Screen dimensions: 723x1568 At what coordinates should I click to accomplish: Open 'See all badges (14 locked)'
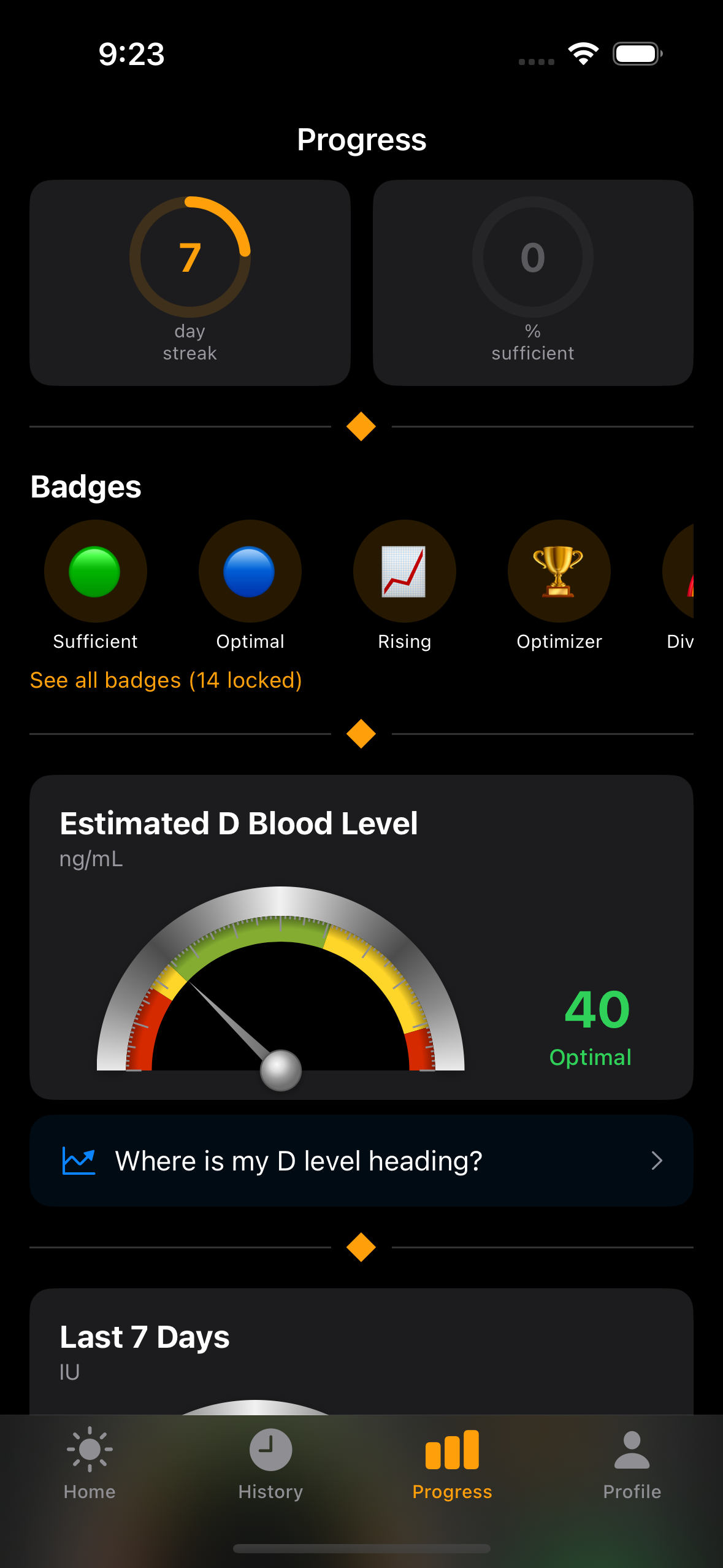pyautogui.click(x=166, y=680)
